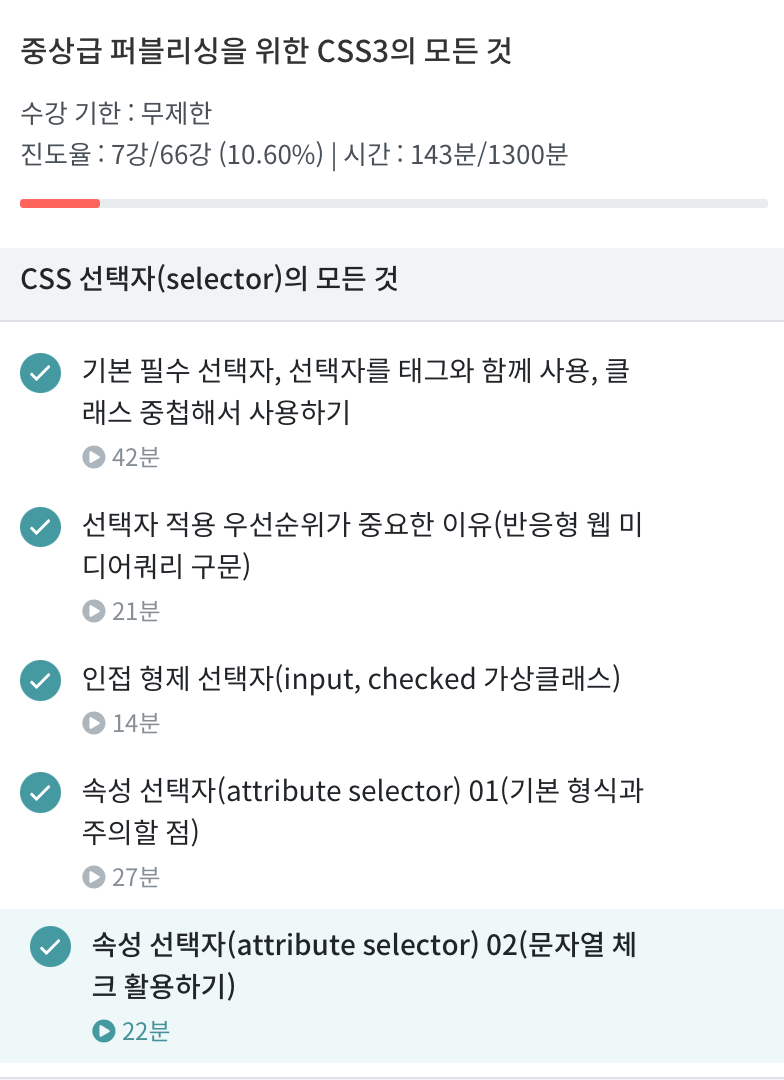Open the 인접 형제 선택자 lecture

pos(351,680)
